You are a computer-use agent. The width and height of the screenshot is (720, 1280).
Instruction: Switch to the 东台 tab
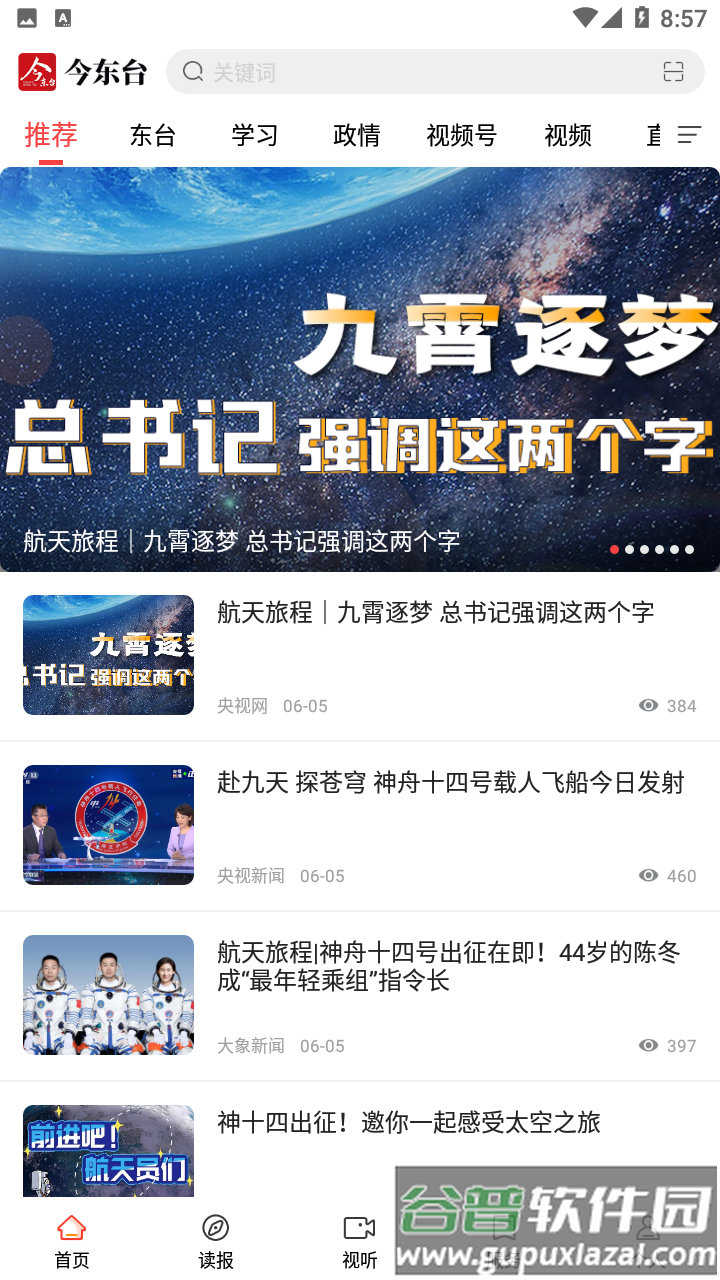(153, 135)
